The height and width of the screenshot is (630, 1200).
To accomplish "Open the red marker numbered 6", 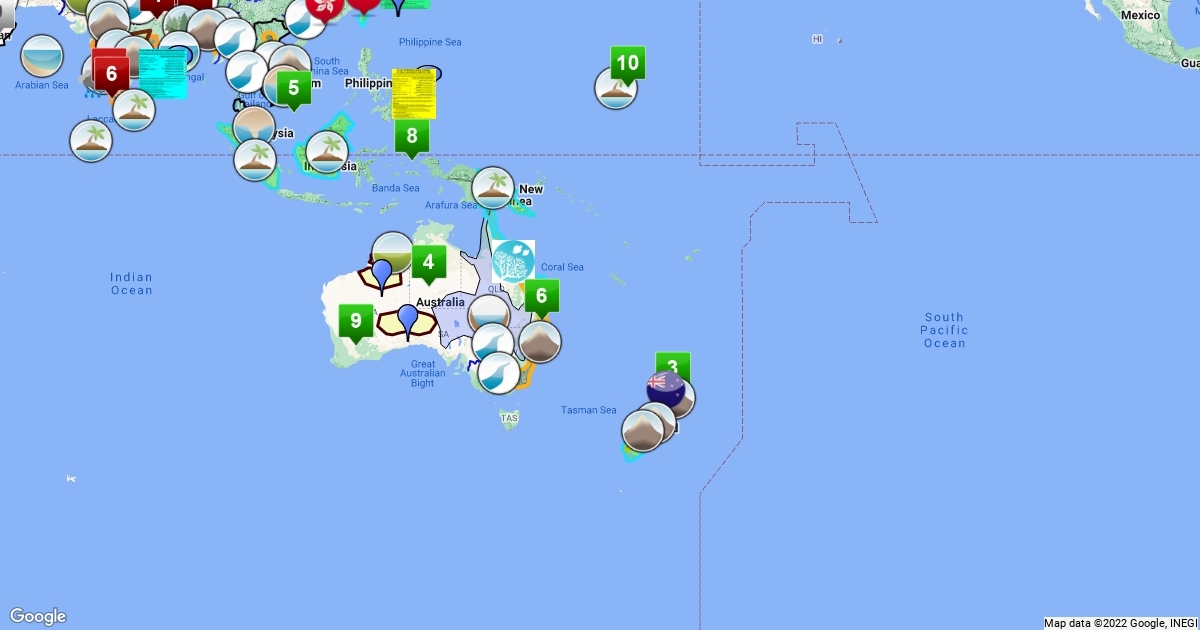I will pos(110,74).
